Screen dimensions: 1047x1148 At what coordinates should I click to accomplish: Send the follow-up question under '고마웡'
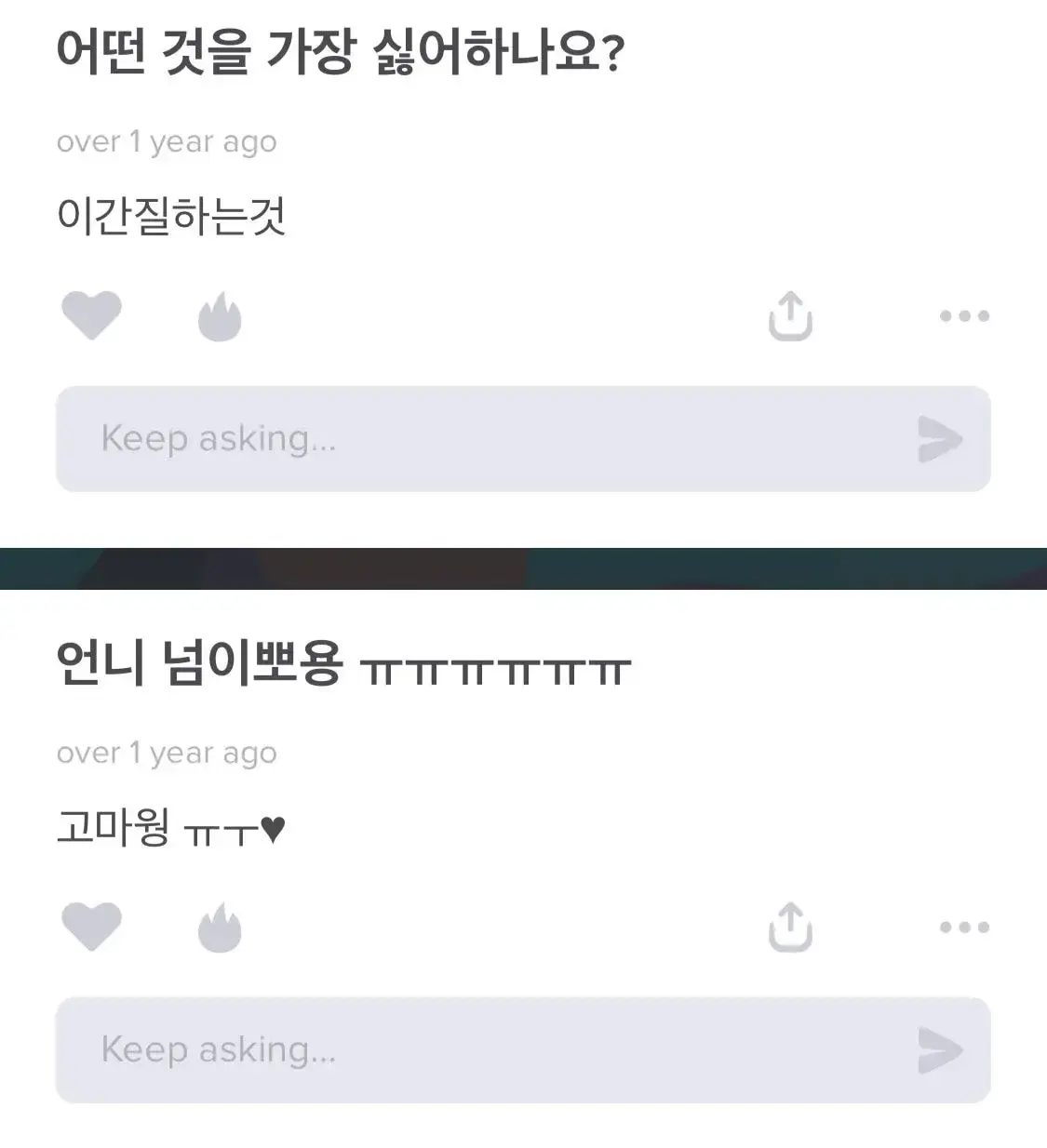coord(939,1050)
